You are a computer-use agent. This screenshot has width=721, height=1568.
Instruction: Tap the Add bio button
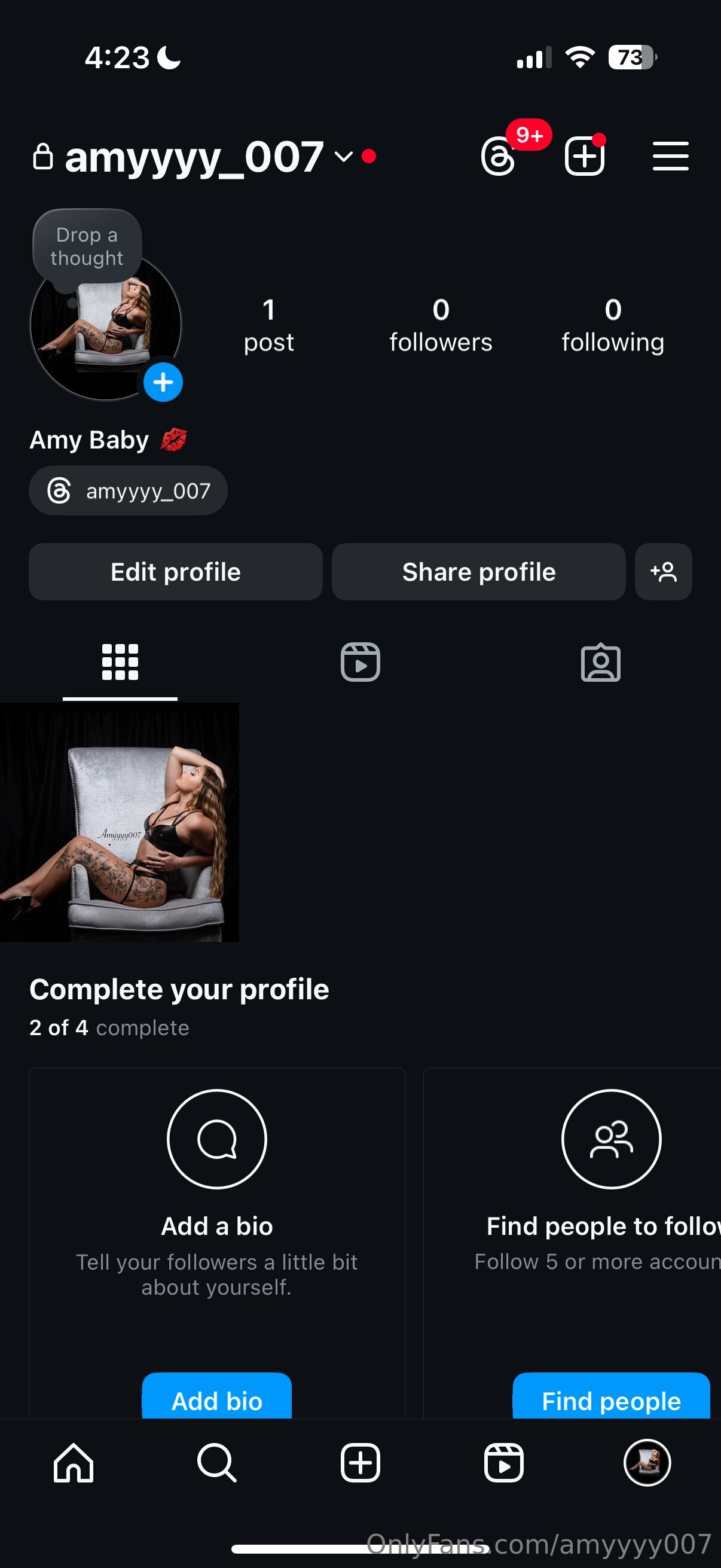216,1400
